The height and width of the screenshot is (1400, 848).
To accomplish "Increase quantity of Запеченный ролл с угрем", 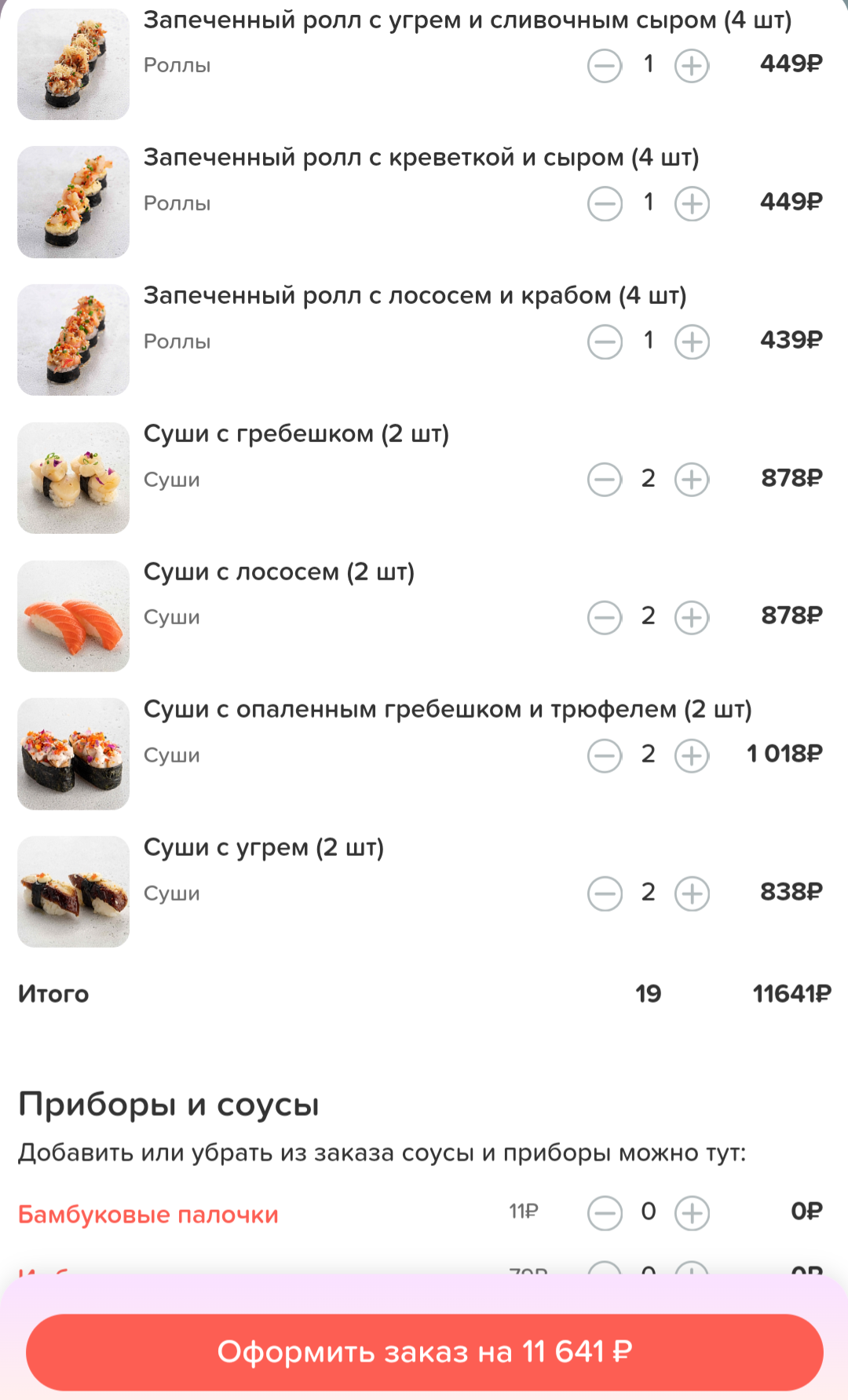I will (x=692, y=66).
